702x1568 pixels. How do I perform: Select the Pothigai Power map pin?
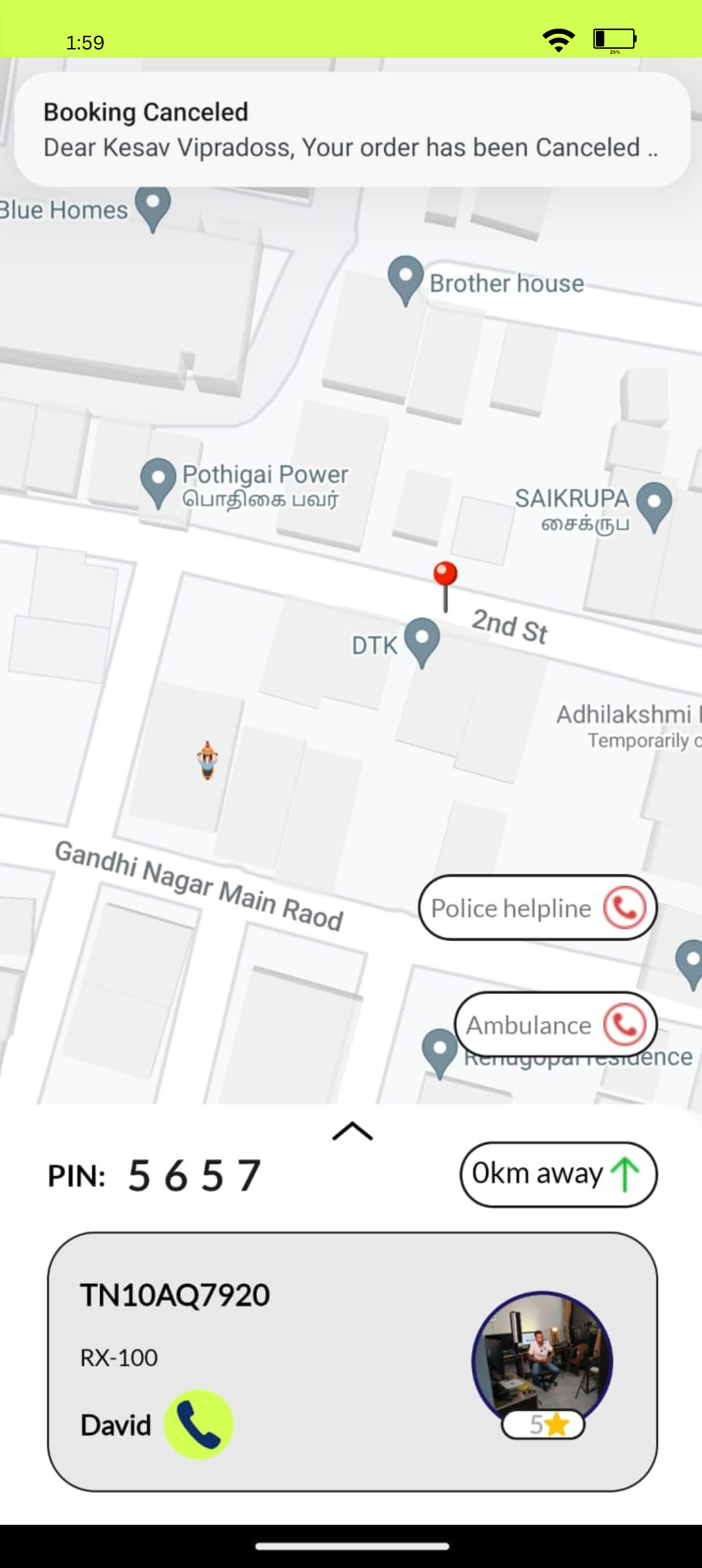(158, 479)
